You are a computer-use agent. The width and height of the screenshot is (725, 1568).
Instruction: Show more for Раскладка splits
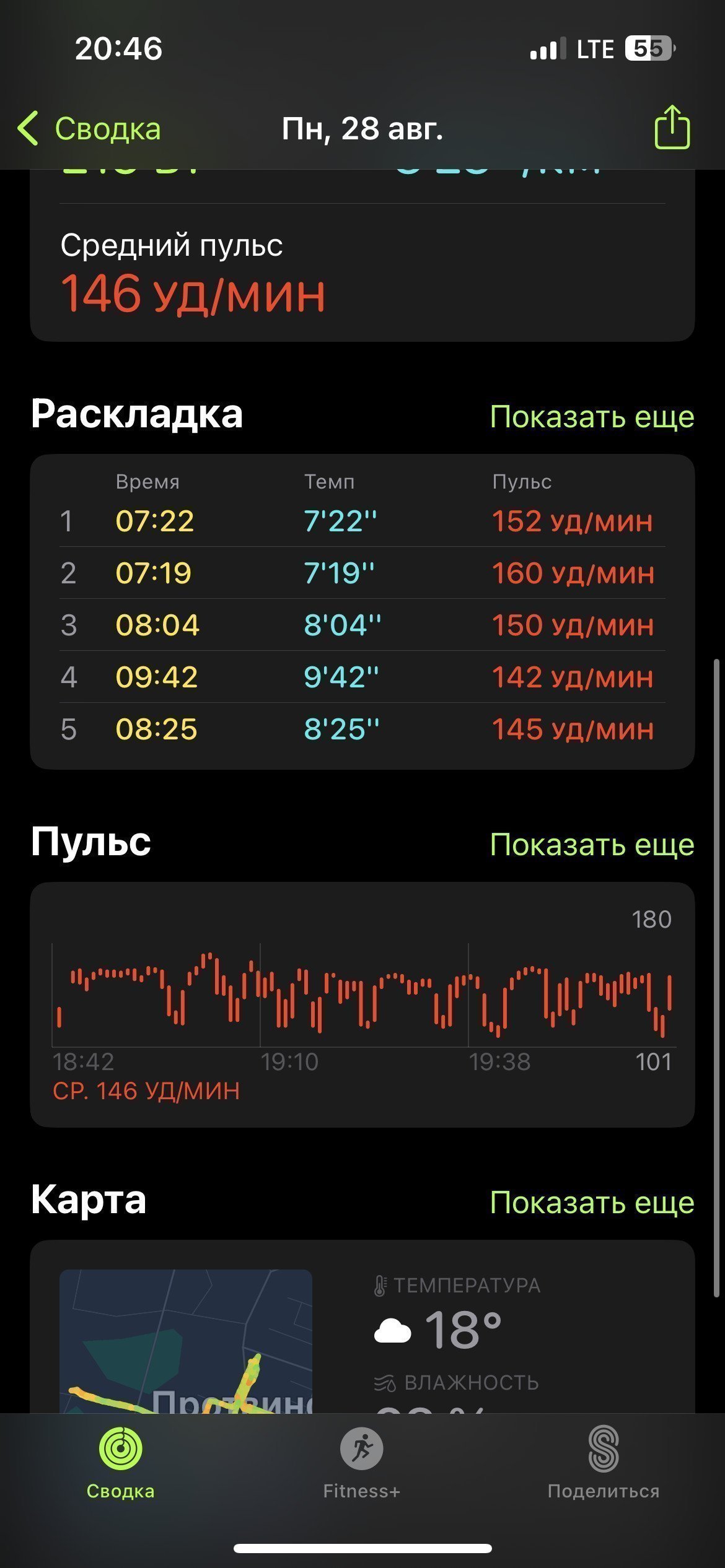pos(592,417)
